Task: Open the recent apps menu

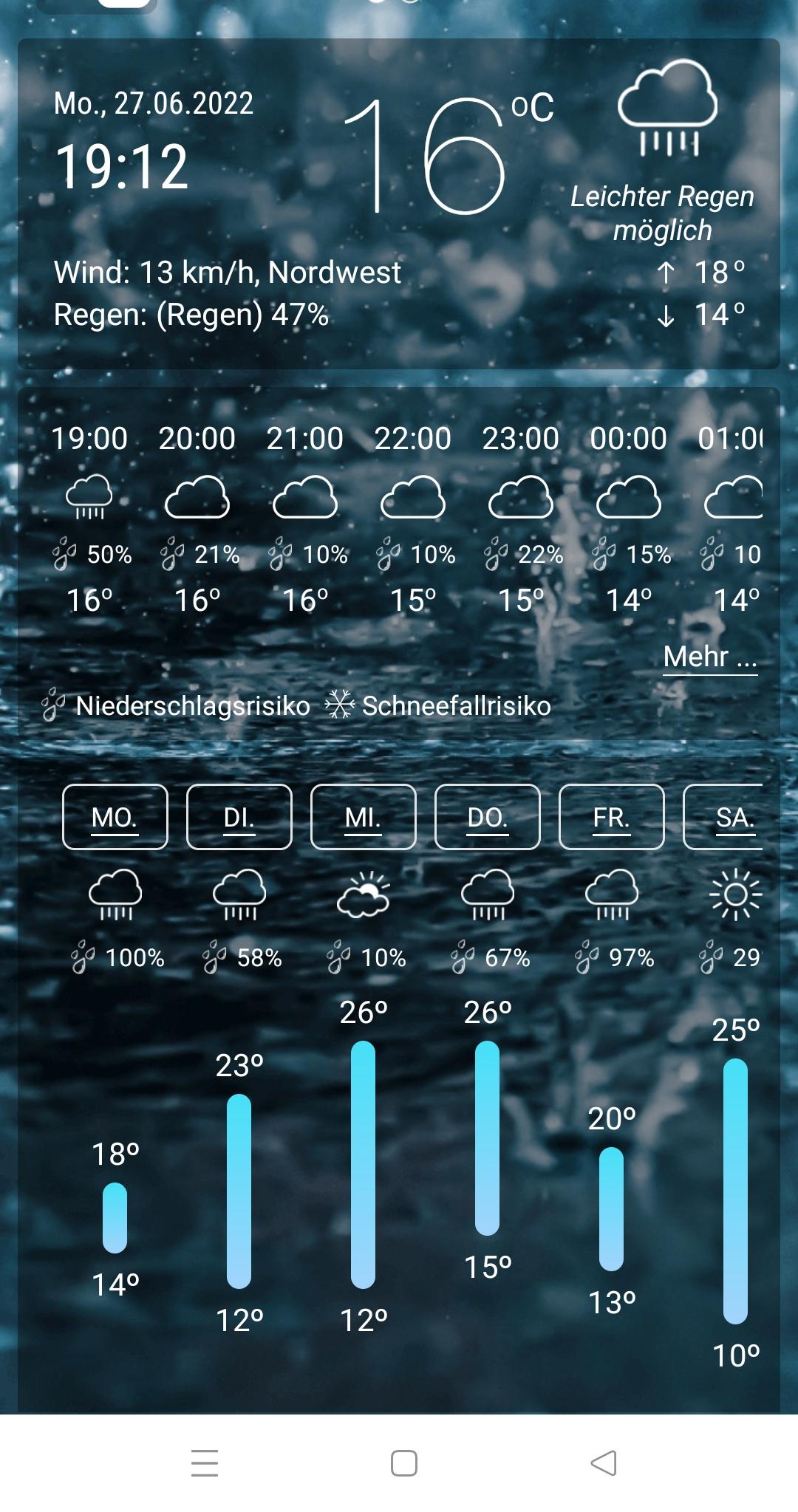Action: [x=205, y=1463]
